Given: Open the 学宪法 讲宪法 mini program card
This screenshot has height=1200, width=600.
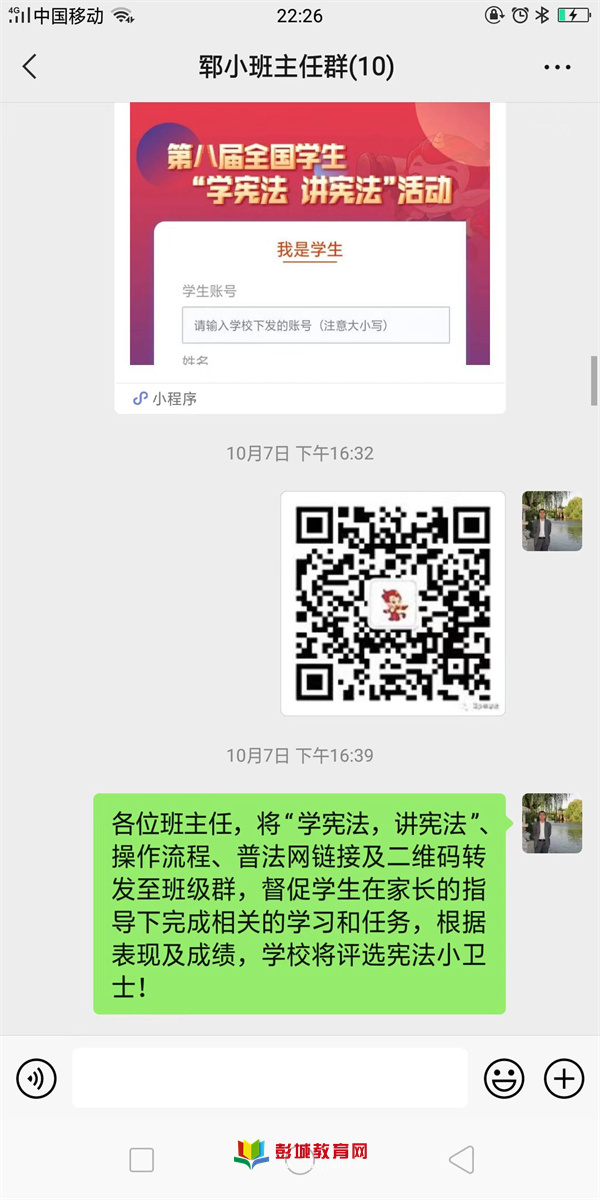Looking at the screenshot, I should click(x=310, y=250).
